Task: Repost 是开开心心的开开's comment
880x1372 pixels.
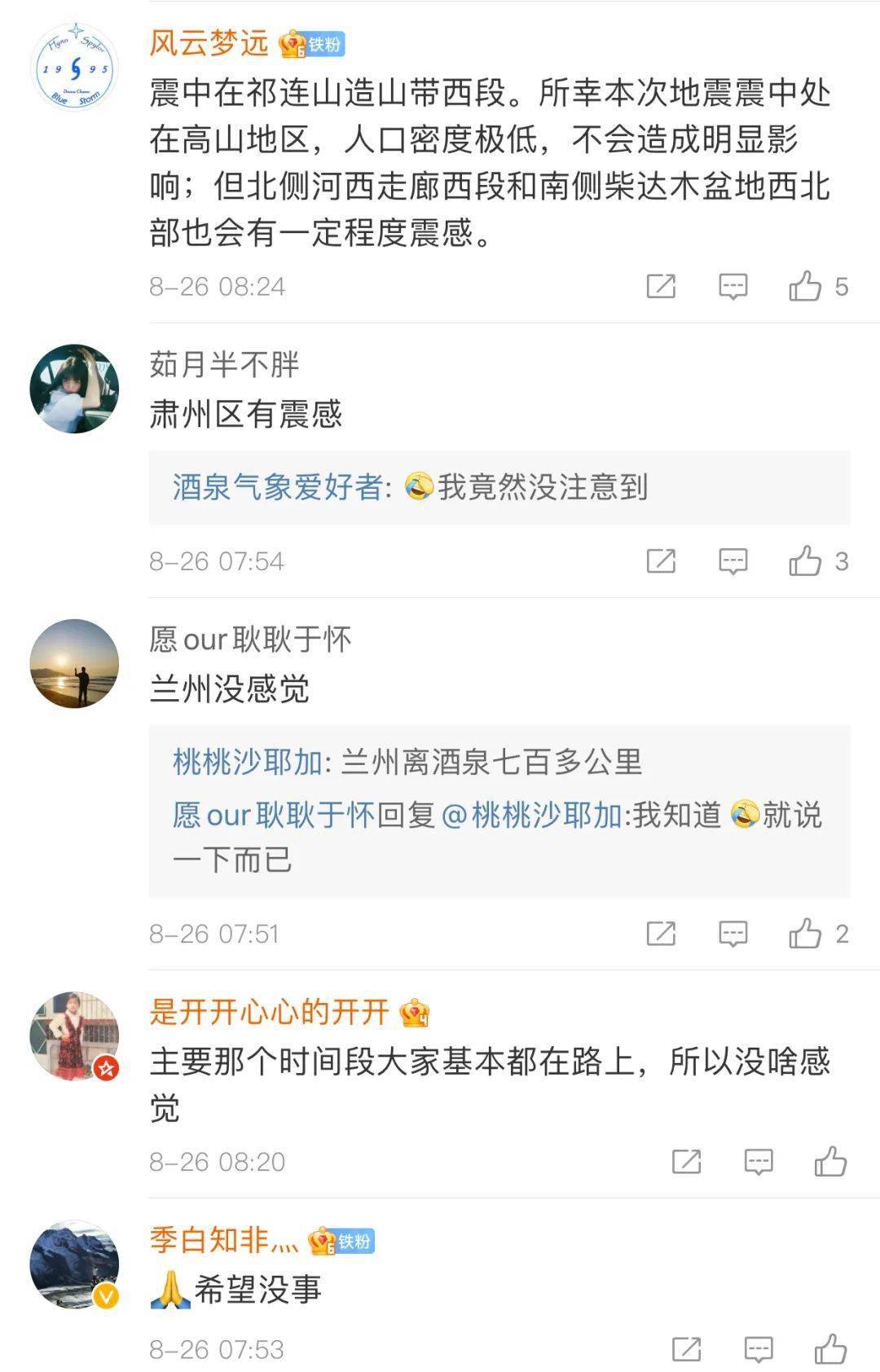Action: pyautogui.click(x=686, y=1161)
